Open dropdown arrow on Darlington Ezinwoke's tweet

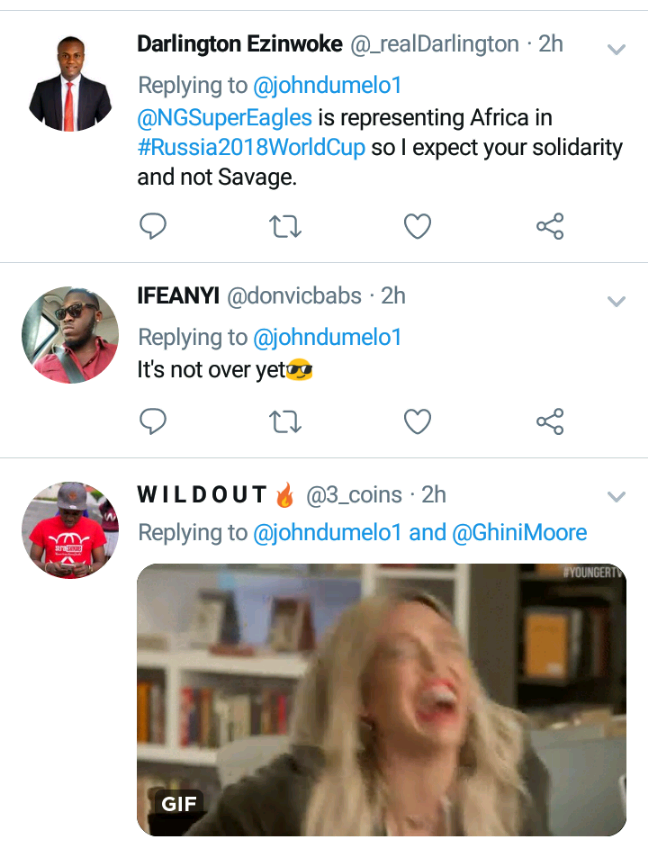point(617,49)
